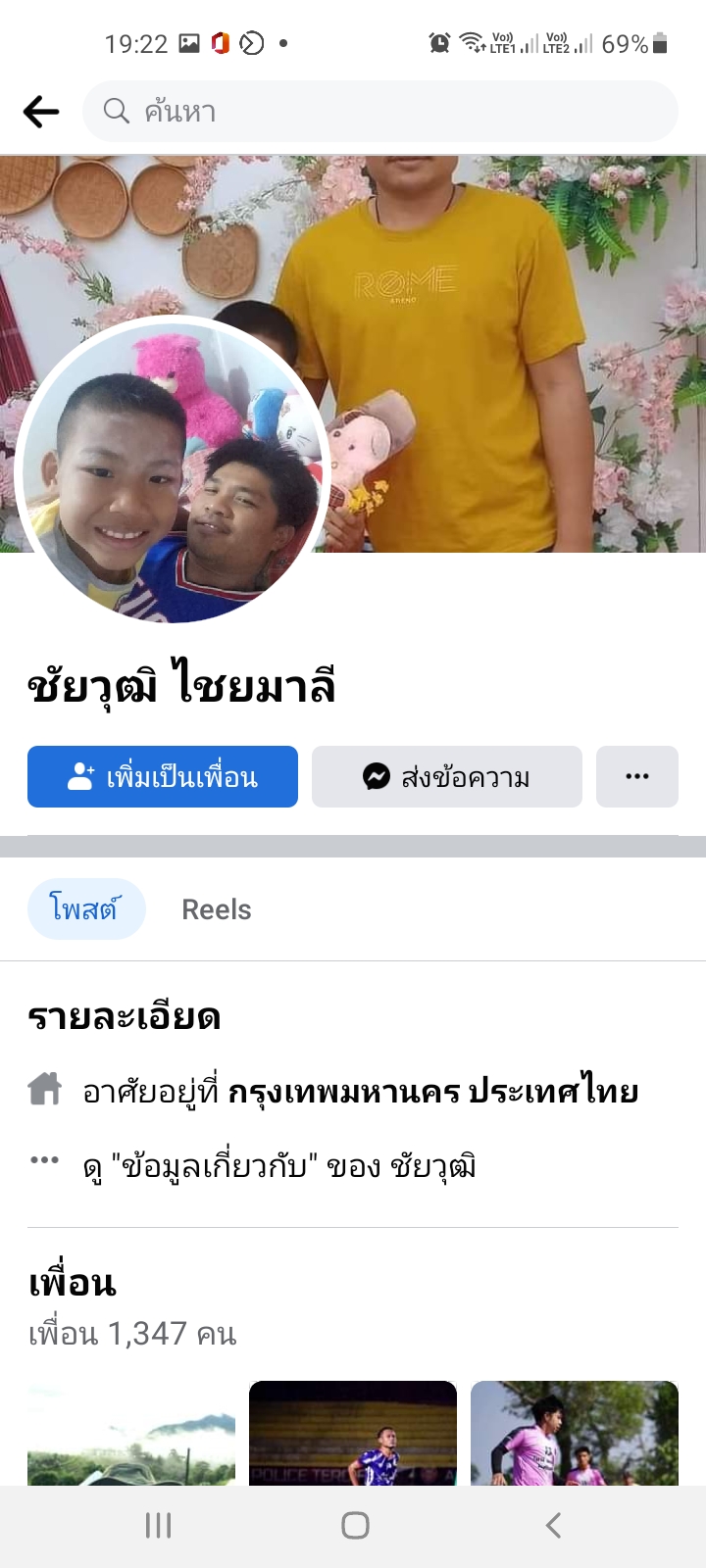Open the three-dot profile options

click(x=637, y=777)
